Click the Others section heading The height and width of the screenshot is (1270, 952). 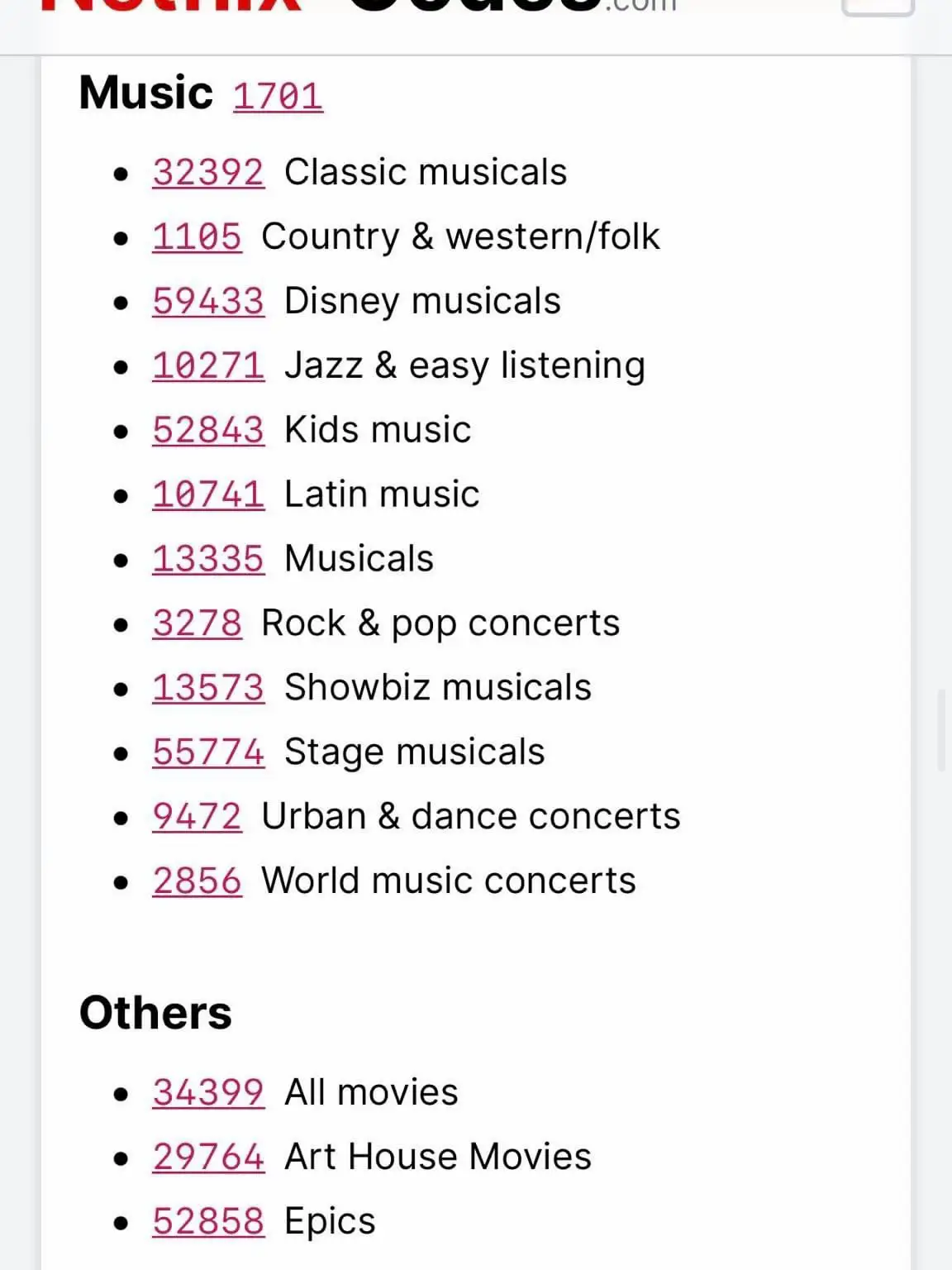point(155,1012)
